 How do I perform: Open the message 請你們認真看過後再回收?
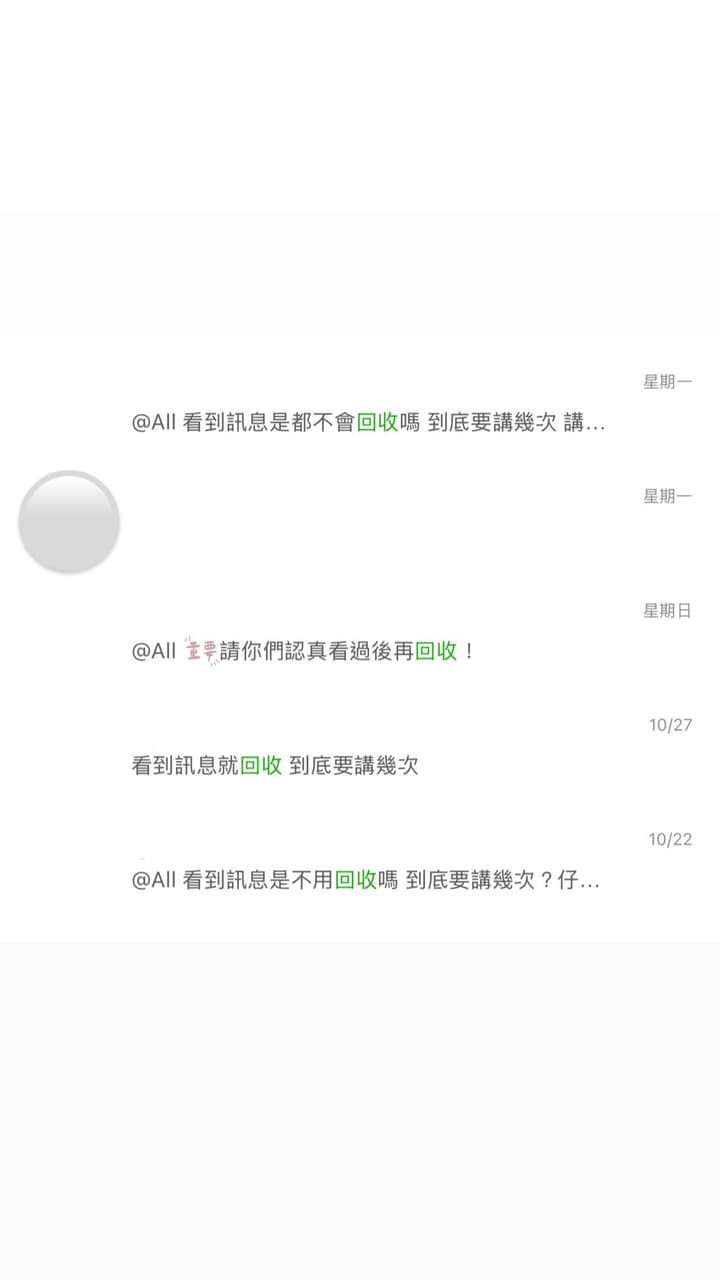tap(304, 652)
